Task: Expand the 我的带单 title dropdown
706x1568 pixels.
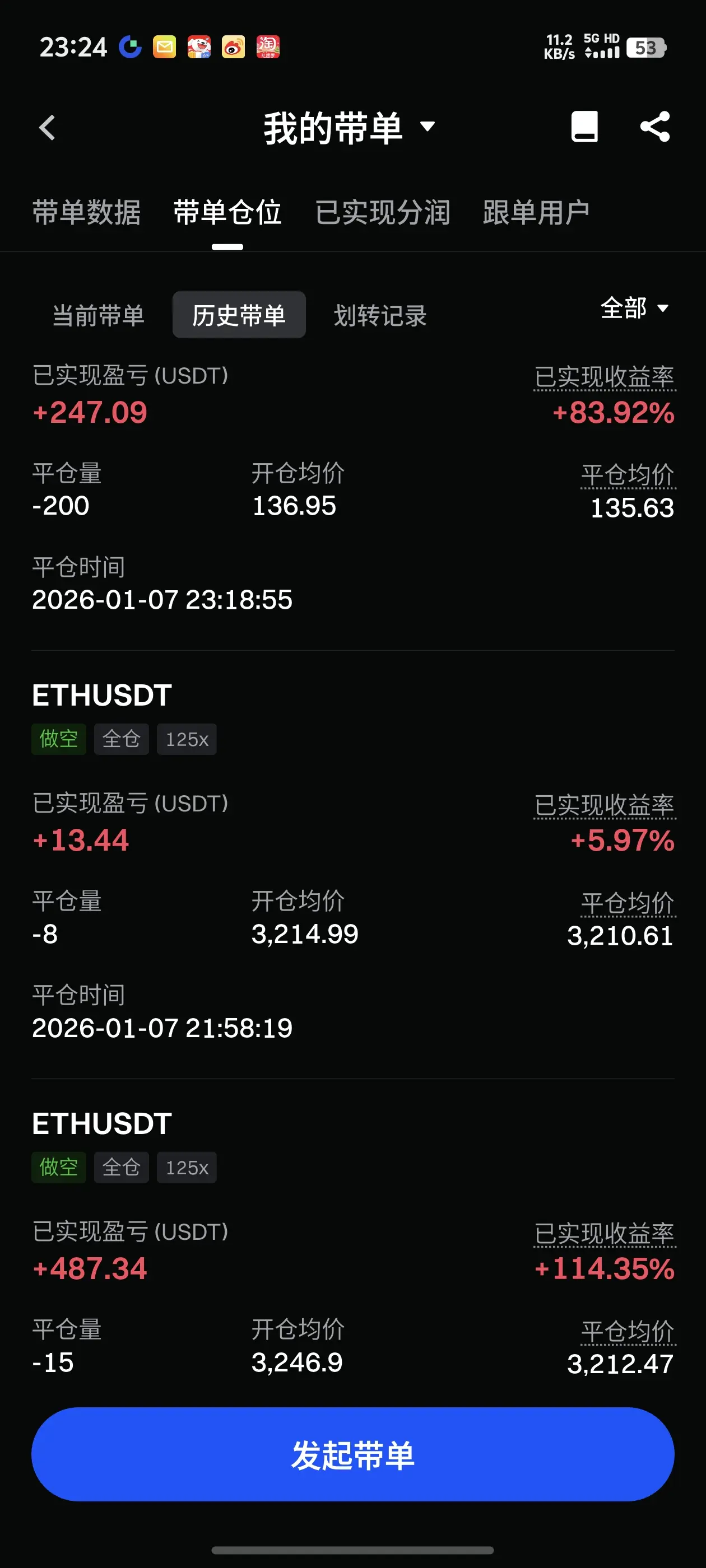Action: 349,128
